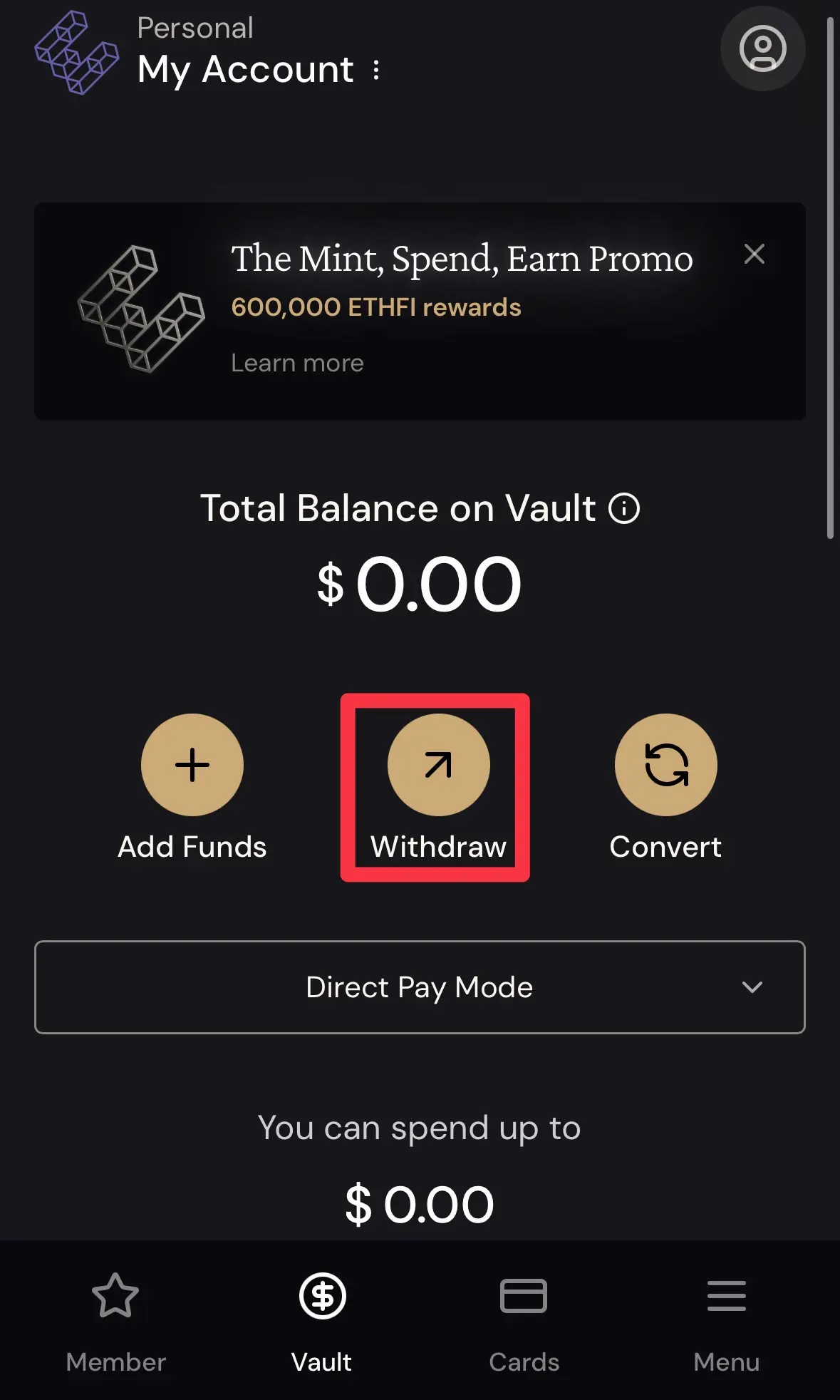Screen dimensions: 840x1400
Task: Open Convert
Action: [x=665, y=766]
